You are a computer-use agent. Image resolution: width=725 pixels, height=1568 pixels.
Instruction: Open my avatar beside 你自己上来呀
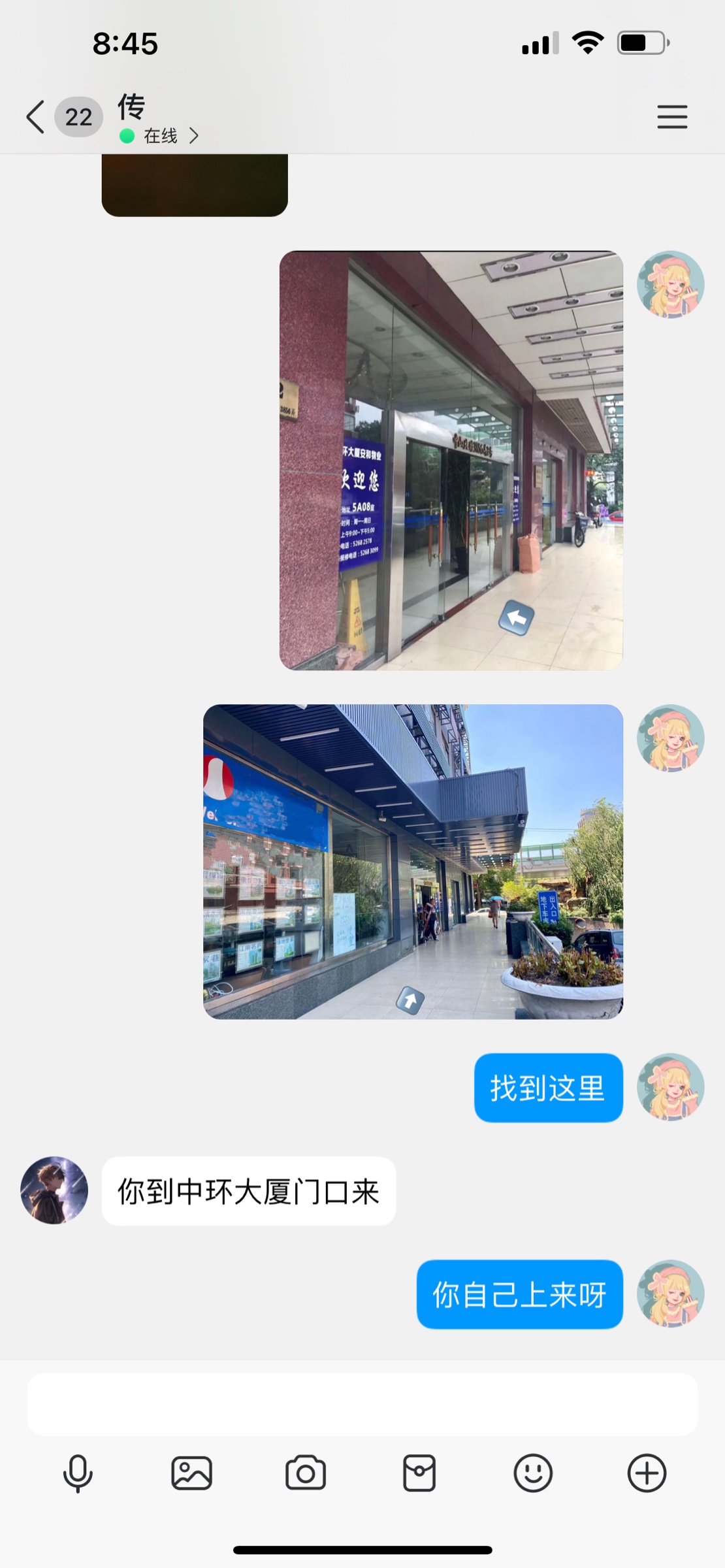click(670, 1294)
